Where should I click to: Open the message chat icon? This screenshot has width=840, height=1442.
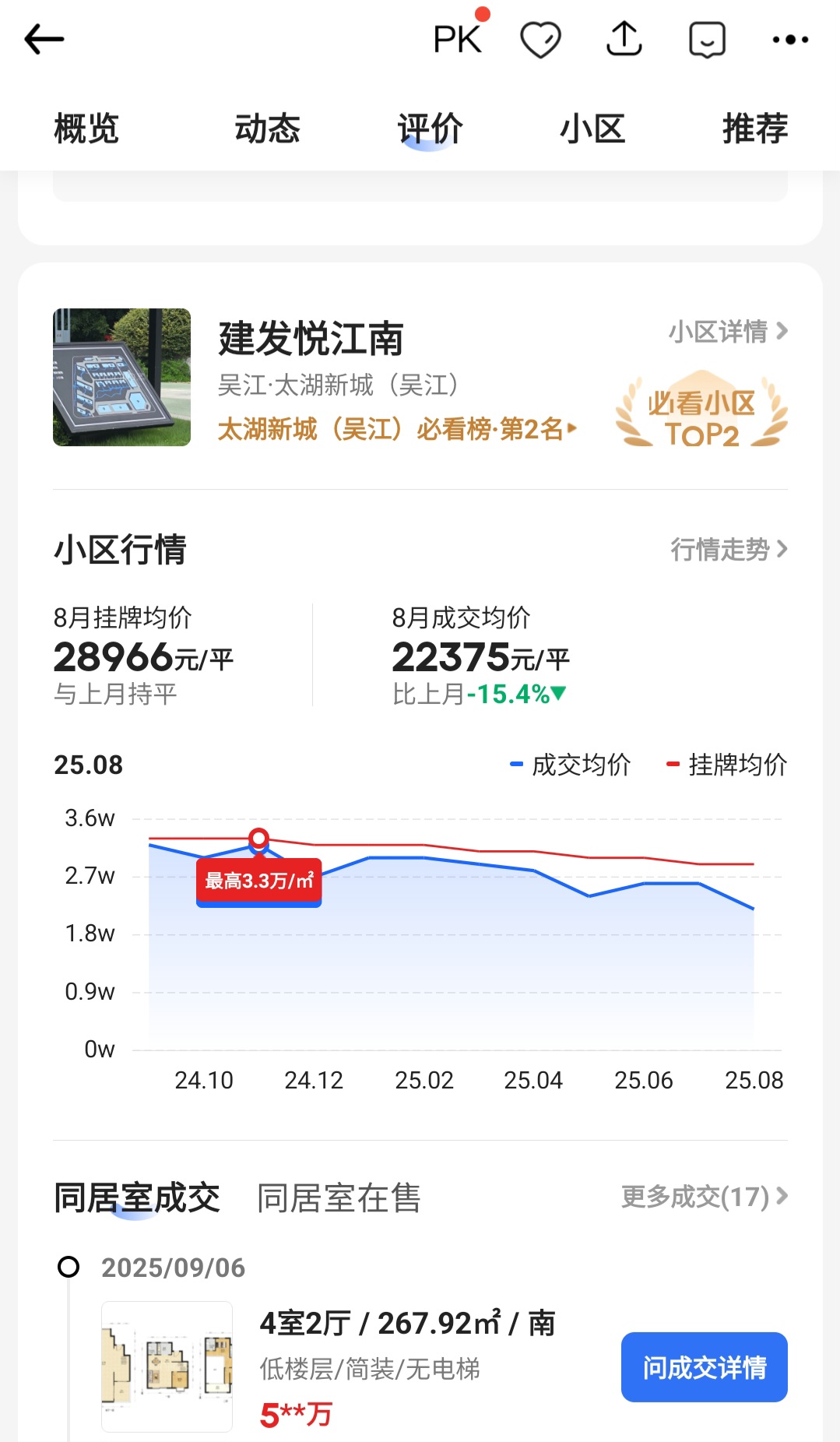(707, 40)
